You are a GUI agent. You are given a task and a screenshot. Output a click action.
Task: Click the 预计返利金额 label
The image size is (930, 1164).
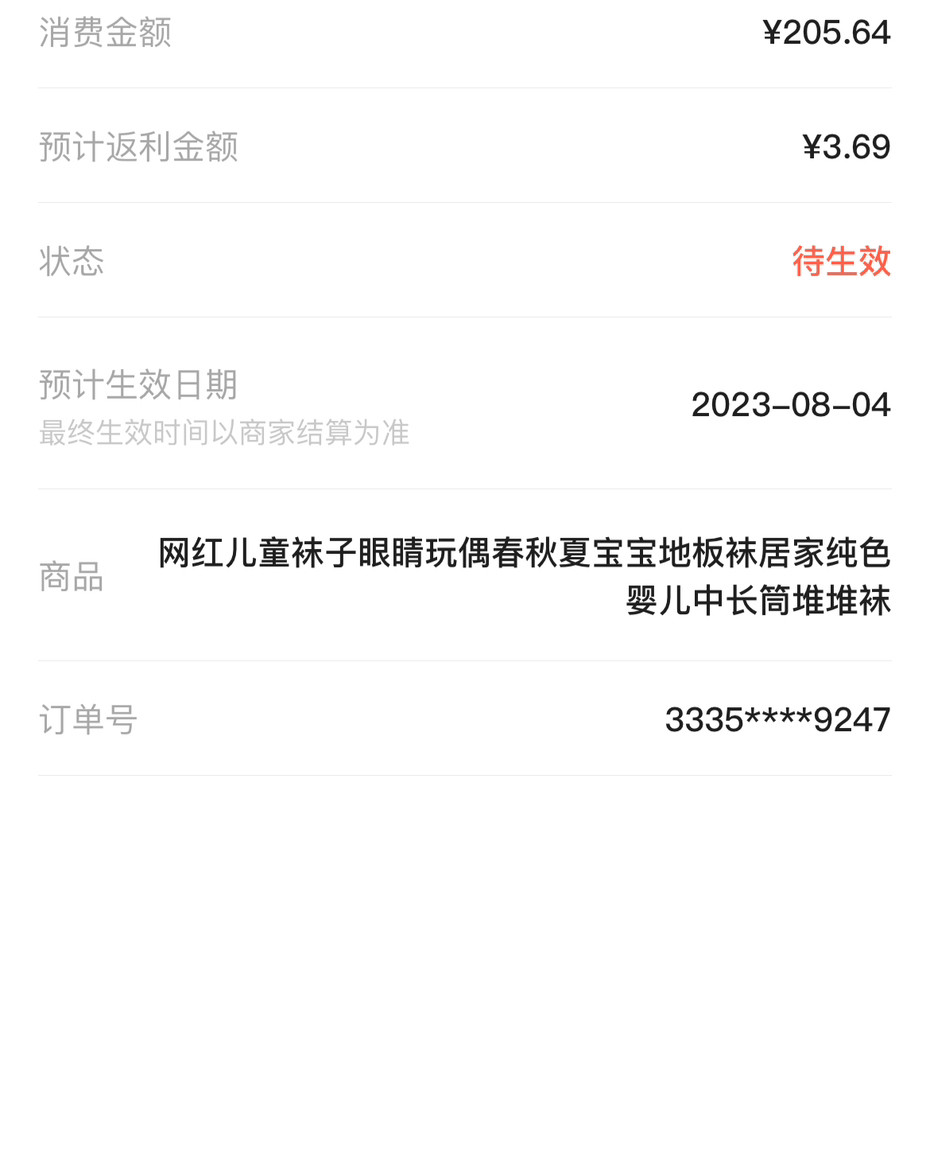point(138,147)
